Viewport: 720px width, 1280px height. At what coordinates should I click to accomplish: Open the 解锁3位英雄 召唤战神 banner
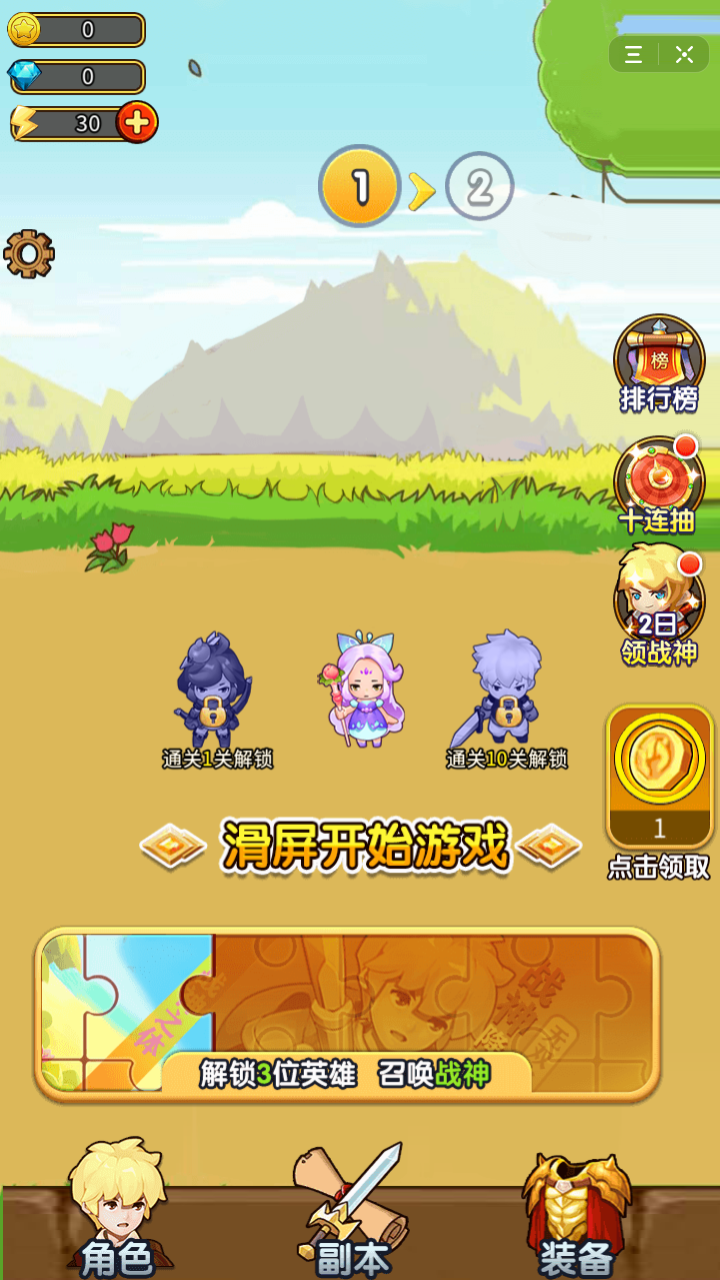pyautogui.click(x=347, y=1015)
